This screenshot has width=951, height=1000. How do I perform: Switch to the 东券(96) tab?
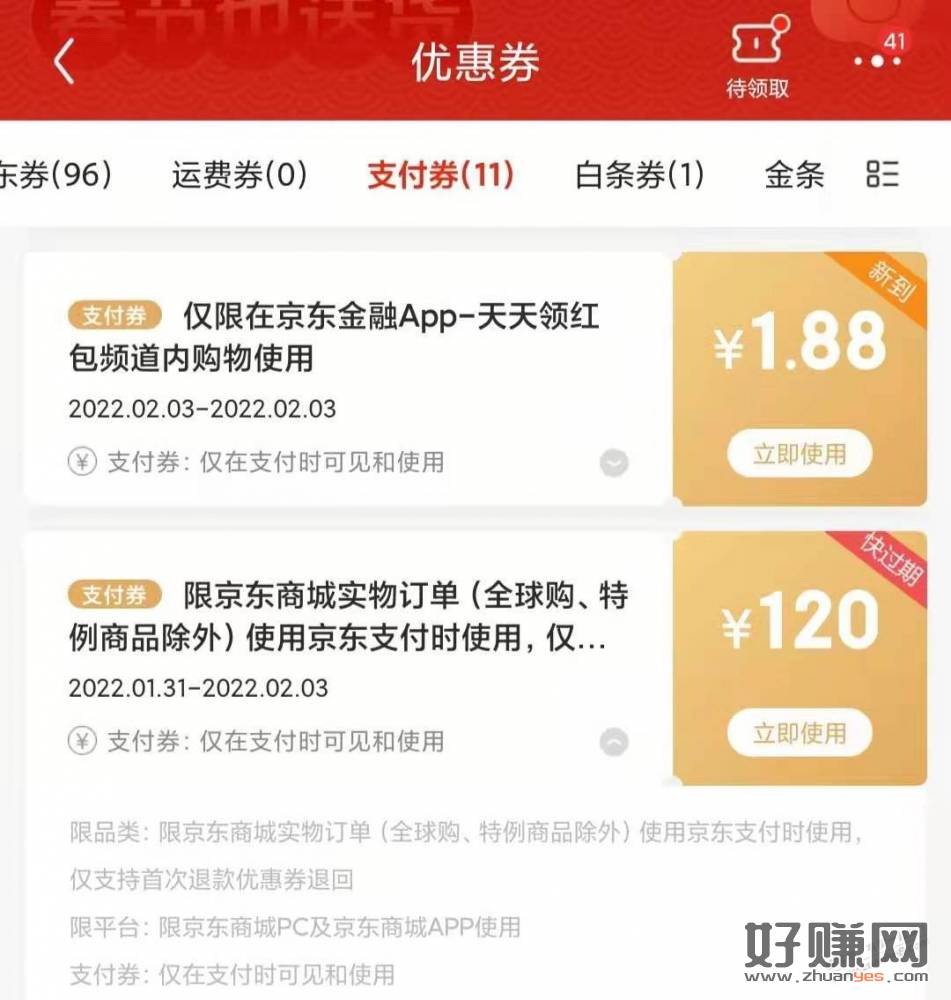[x=55, y=176]
